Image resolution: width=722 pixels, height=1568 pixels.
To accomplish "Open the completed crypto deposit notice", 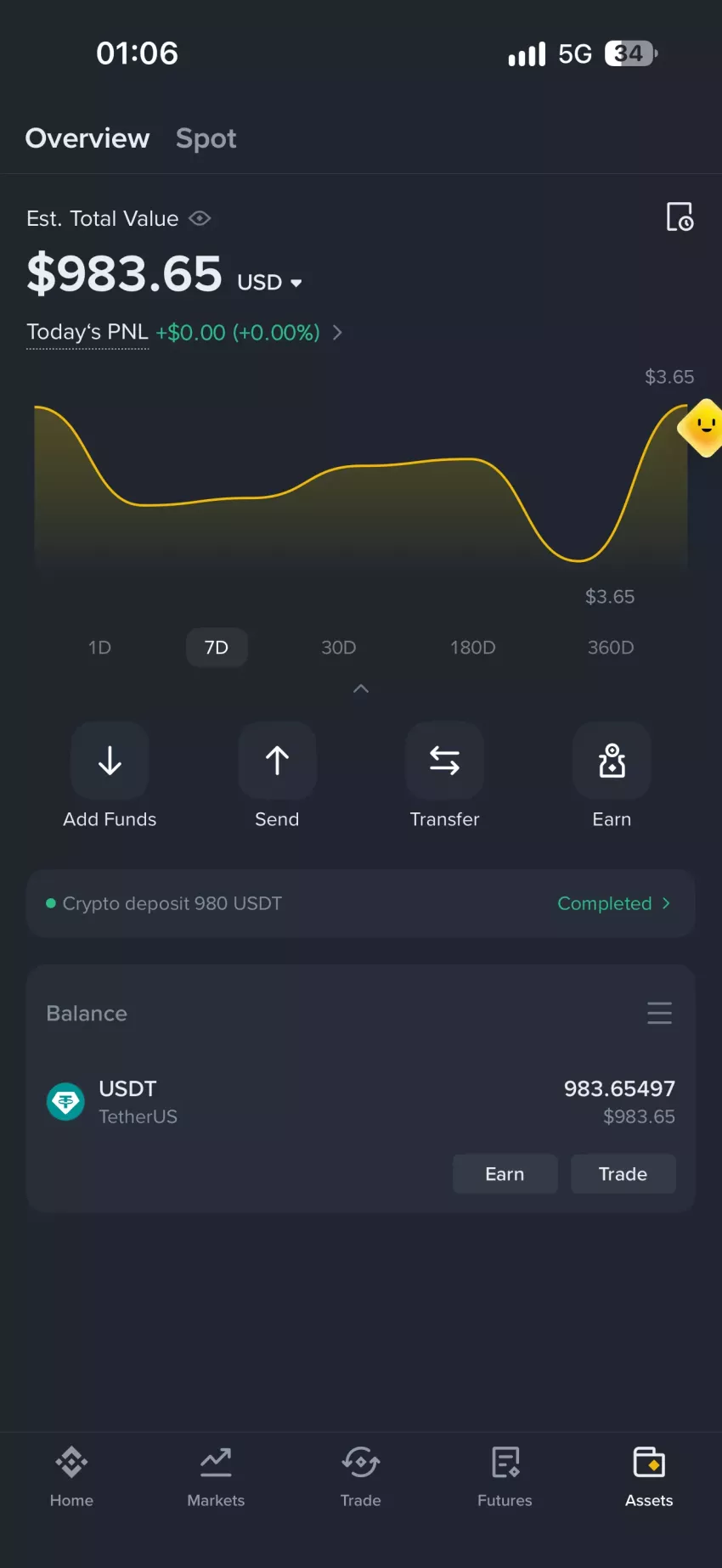I will pos(361,903).
